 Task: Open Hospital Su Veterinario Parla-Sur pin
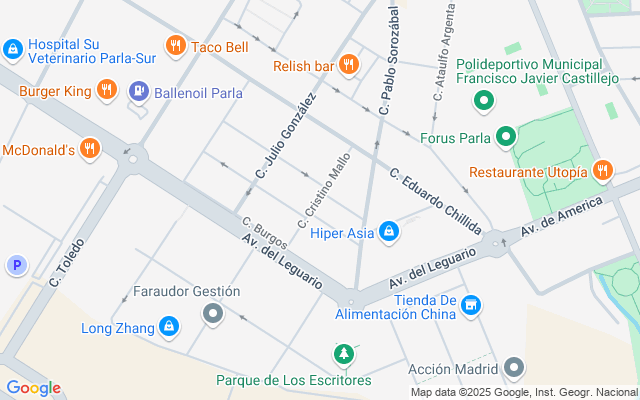[x=12, y=47]
